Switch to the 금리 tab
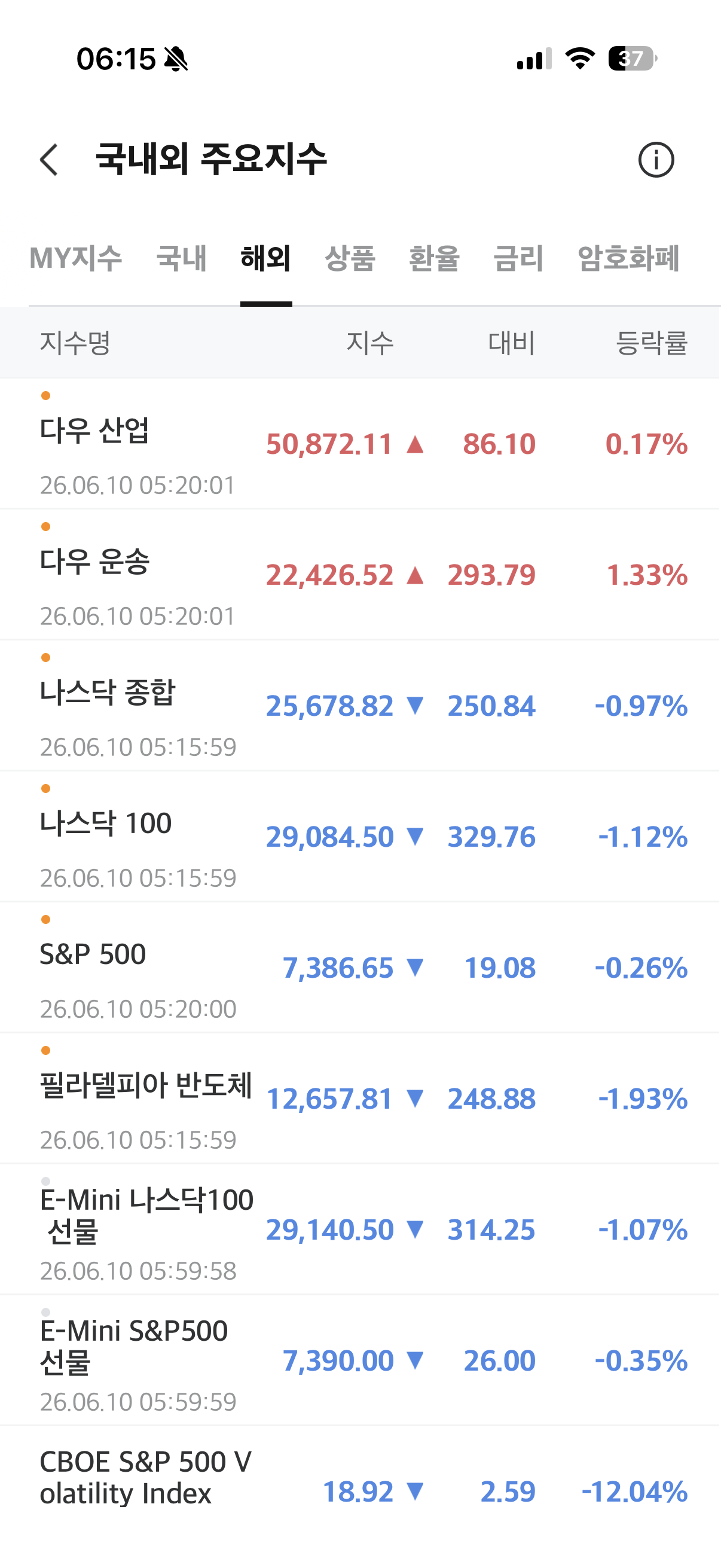Viewport: 721px width, 1568px height. pyautogui.click(x=518, y=258)
